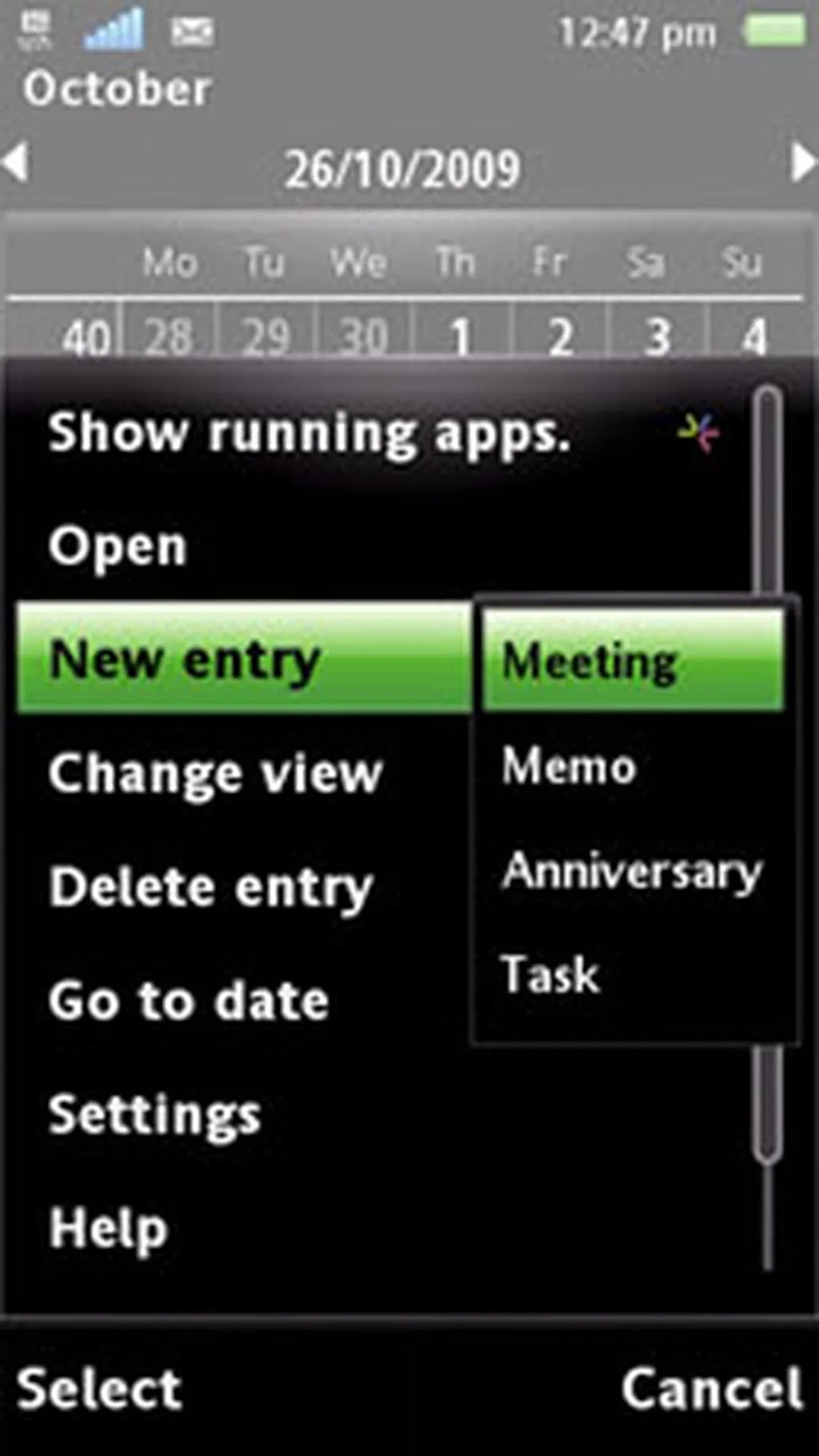Open calendar Settings
The height and width of the screenshot is (1456, 819).
154,1114
